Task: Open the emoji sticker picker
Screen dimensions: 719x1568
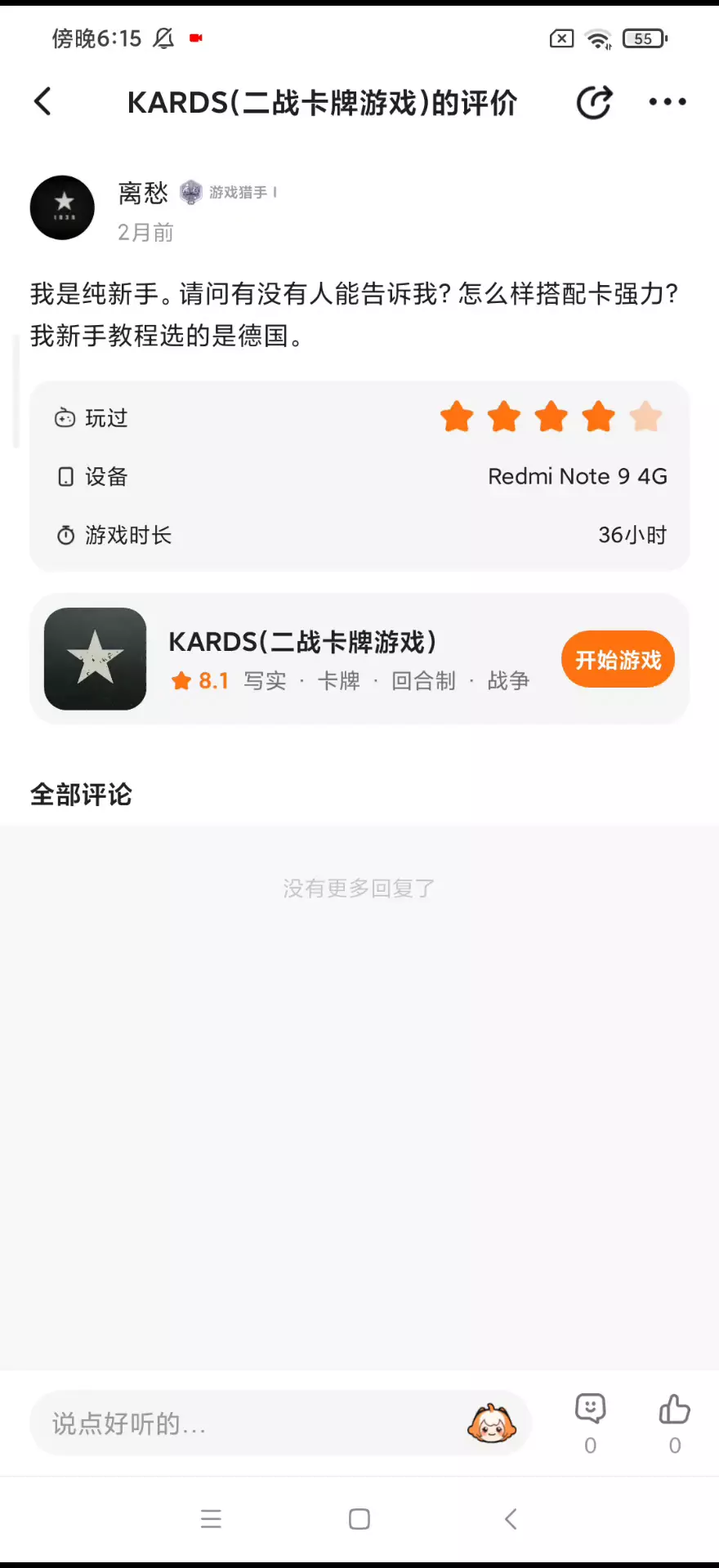Action: click(492, 1423)
